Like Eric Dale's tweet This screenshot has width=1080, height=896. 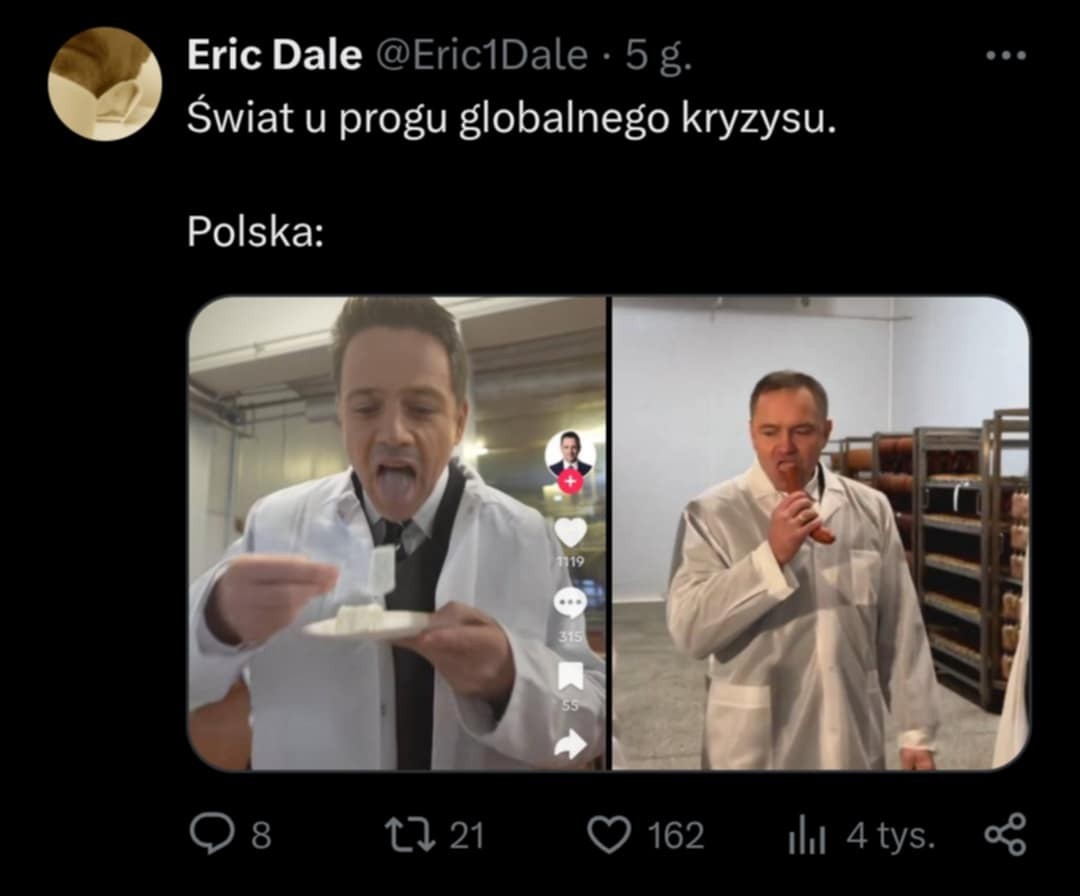[x=609, y=835]
